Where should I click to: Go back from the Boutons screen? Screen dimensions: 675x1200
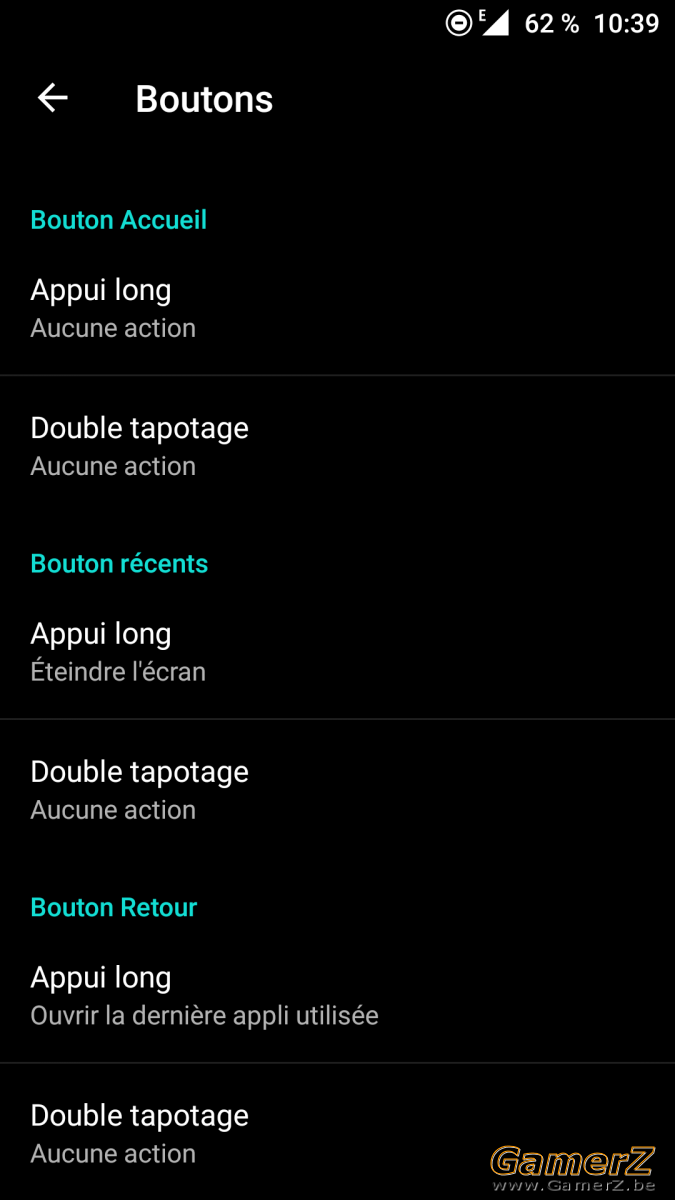point(52,98)
